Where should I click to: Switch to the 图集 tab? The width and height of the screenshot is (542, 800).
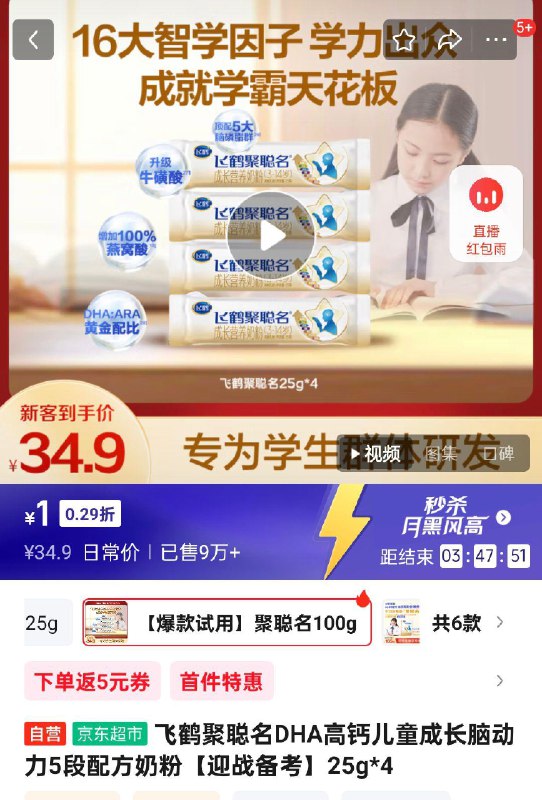[441, 454]
